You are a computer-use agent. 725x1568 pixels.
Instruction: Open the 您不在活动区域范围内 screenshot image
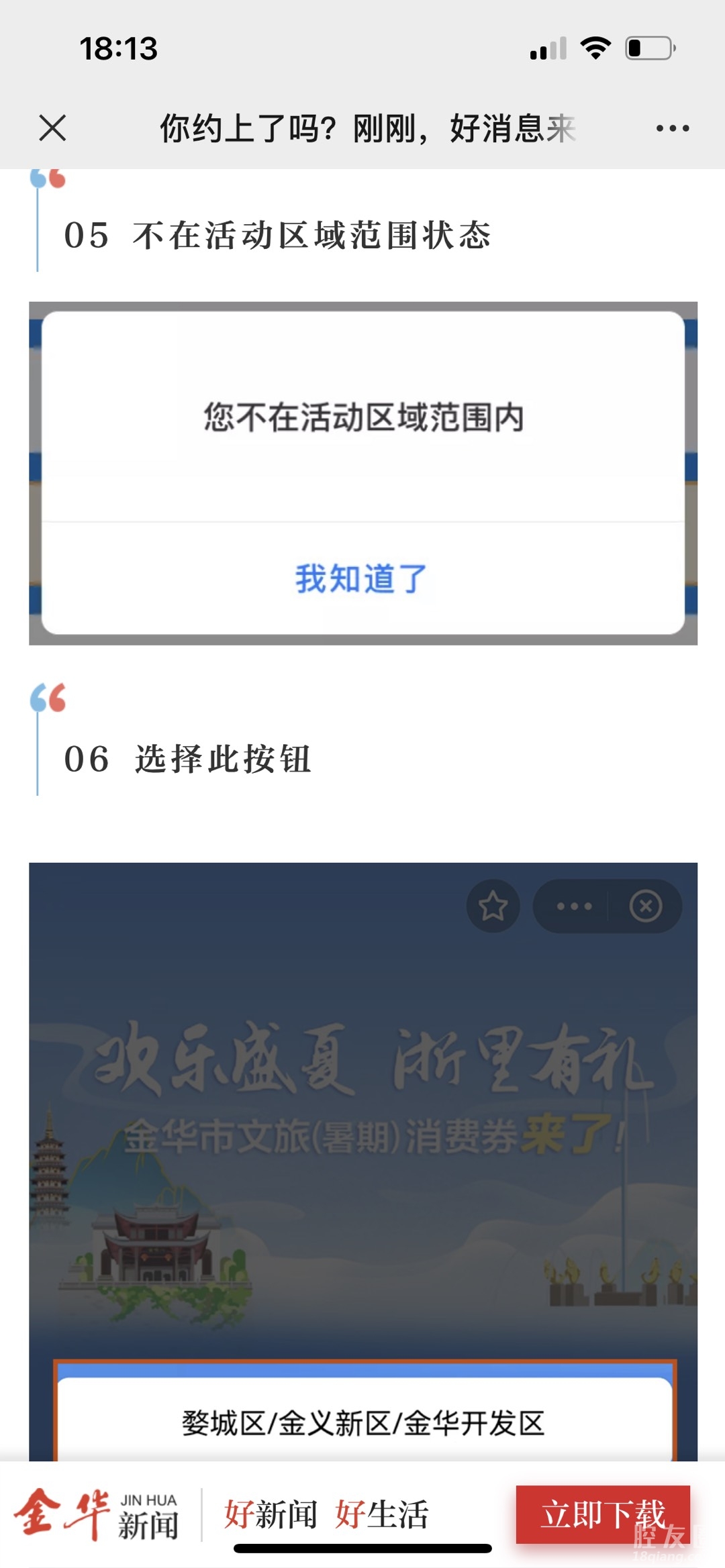(362, 473)
